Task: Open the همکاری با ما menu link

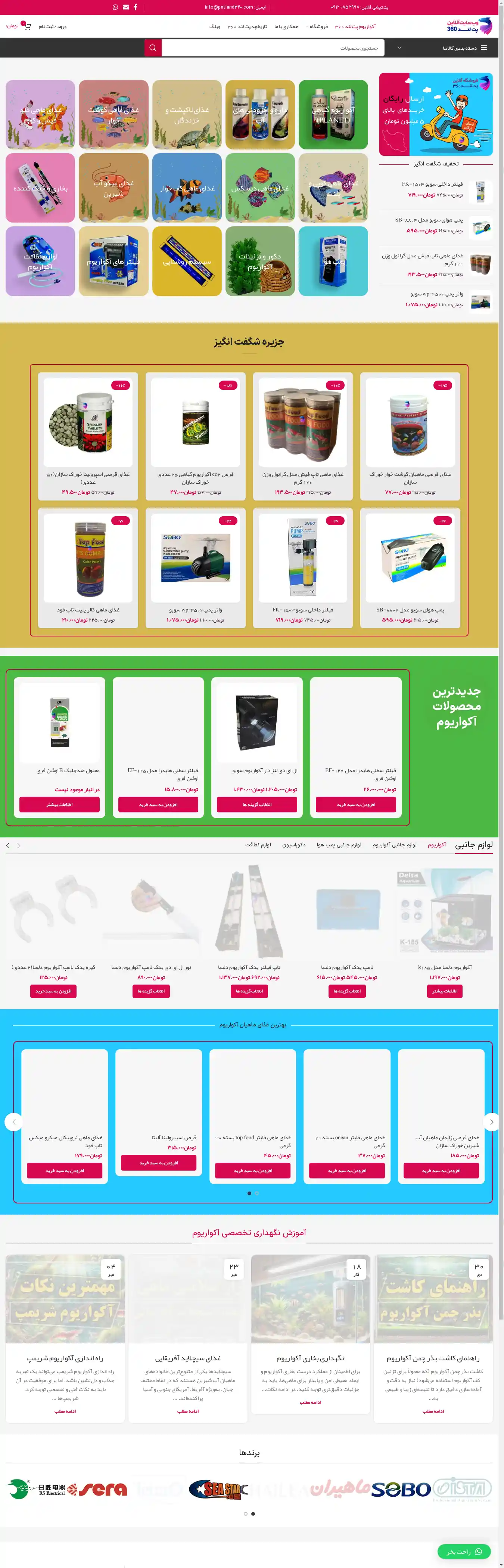Action: [x=286, y=27]
